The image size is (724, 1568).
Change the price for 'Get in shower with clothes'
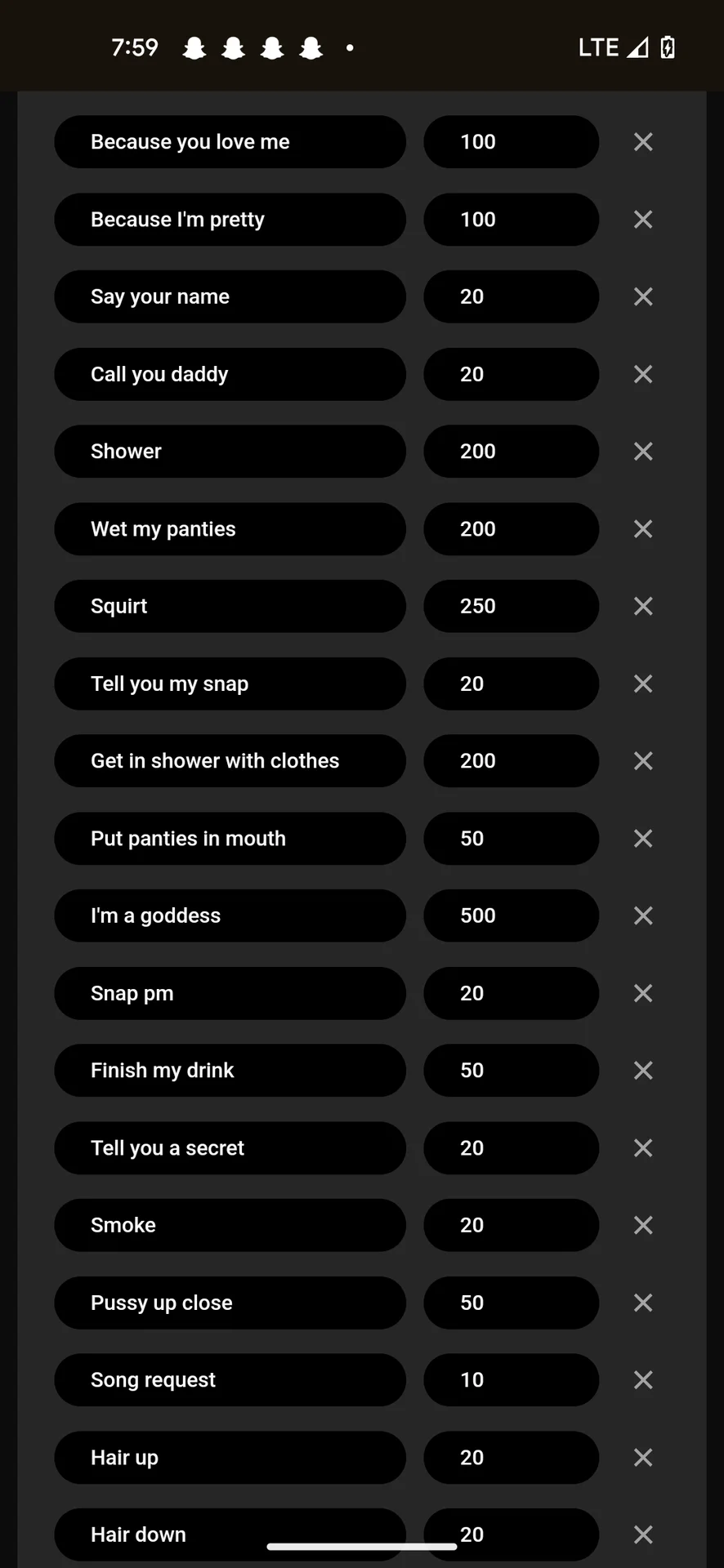click(511, 761)
